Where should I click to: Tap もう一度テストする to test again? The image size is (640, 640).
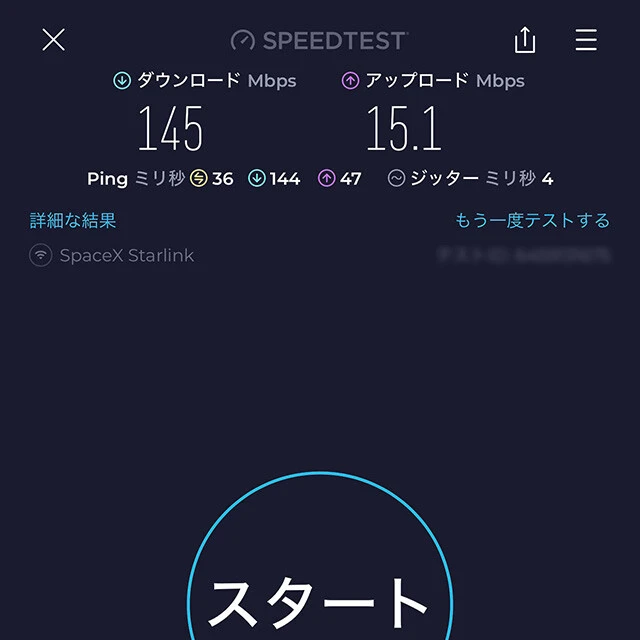coord(532,220)
